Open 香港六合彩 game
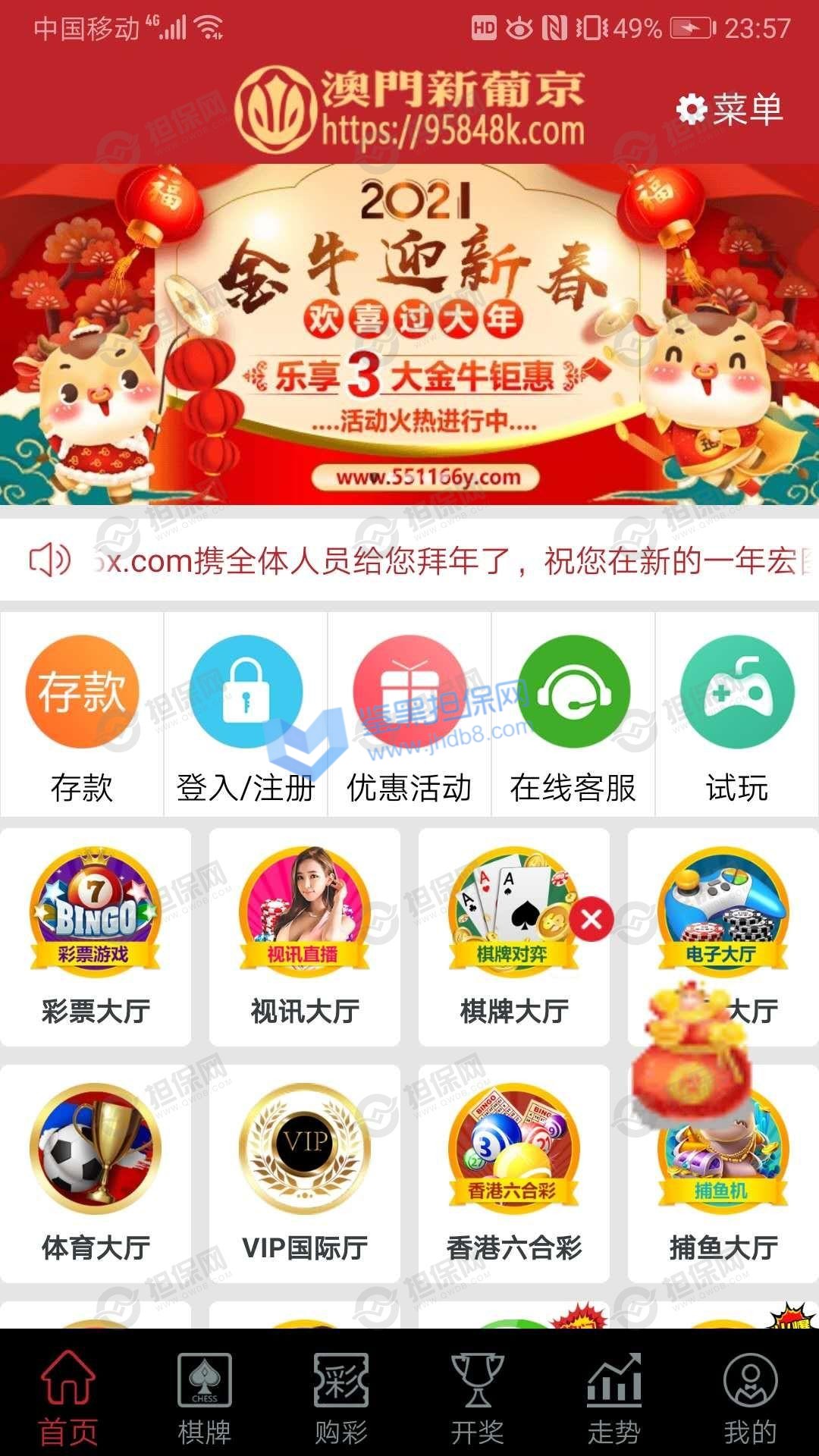This screenshot has height=1456, width=819. point(514,1173)
